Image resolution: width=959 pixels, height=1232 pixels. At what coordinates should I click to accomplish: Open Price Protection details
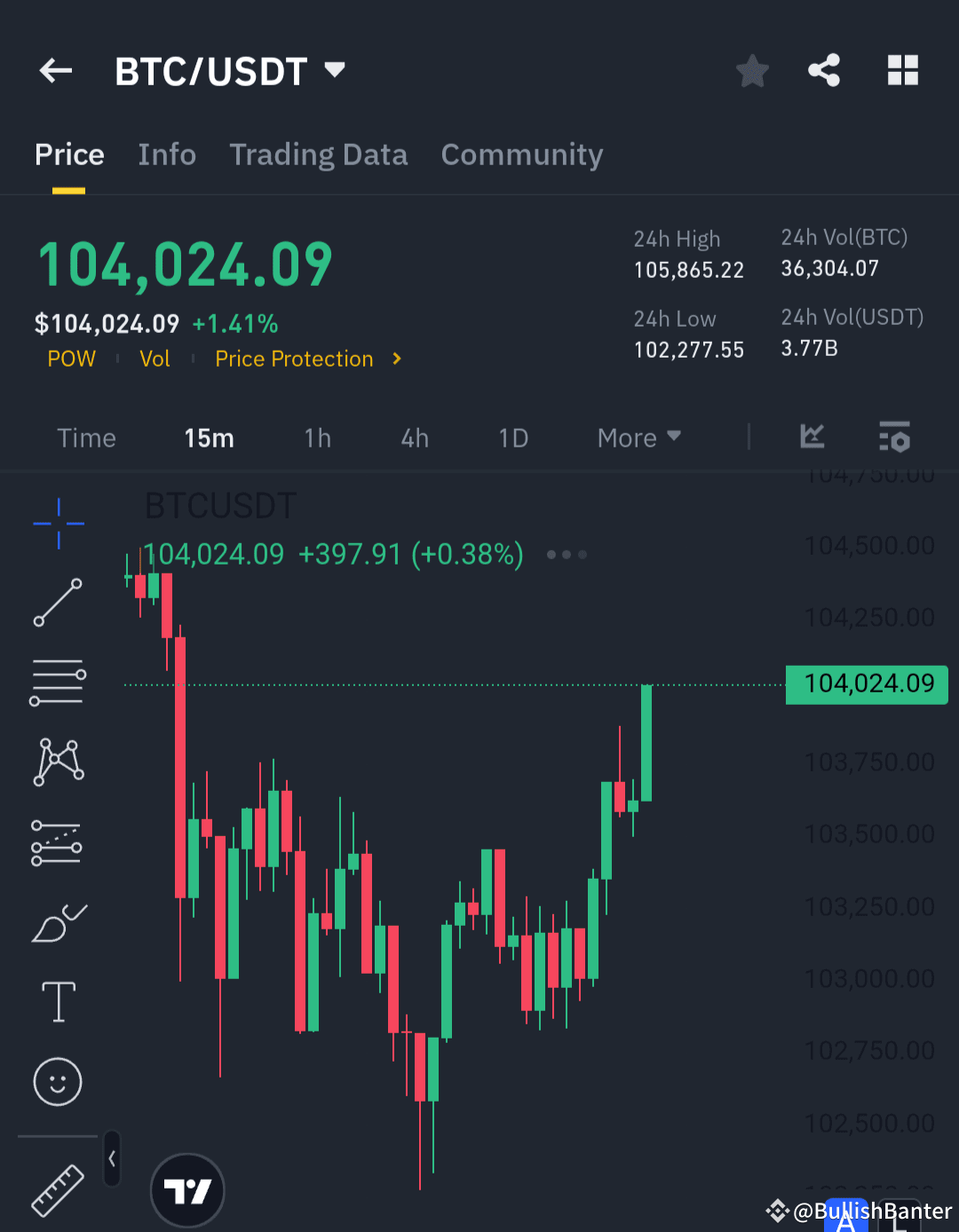(294, 359)
